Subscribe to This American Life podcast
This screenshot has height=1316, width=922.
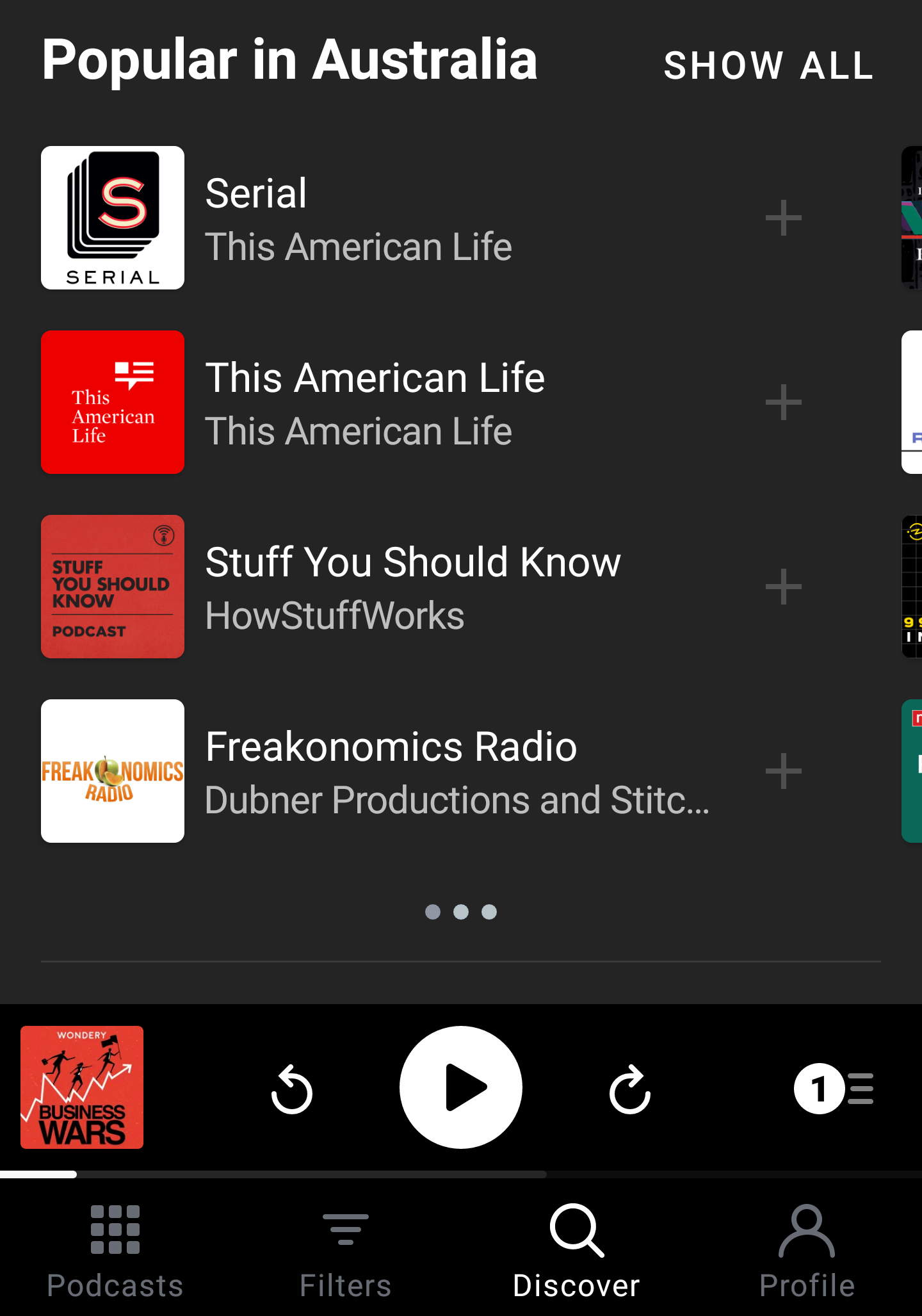coord(782,402)
